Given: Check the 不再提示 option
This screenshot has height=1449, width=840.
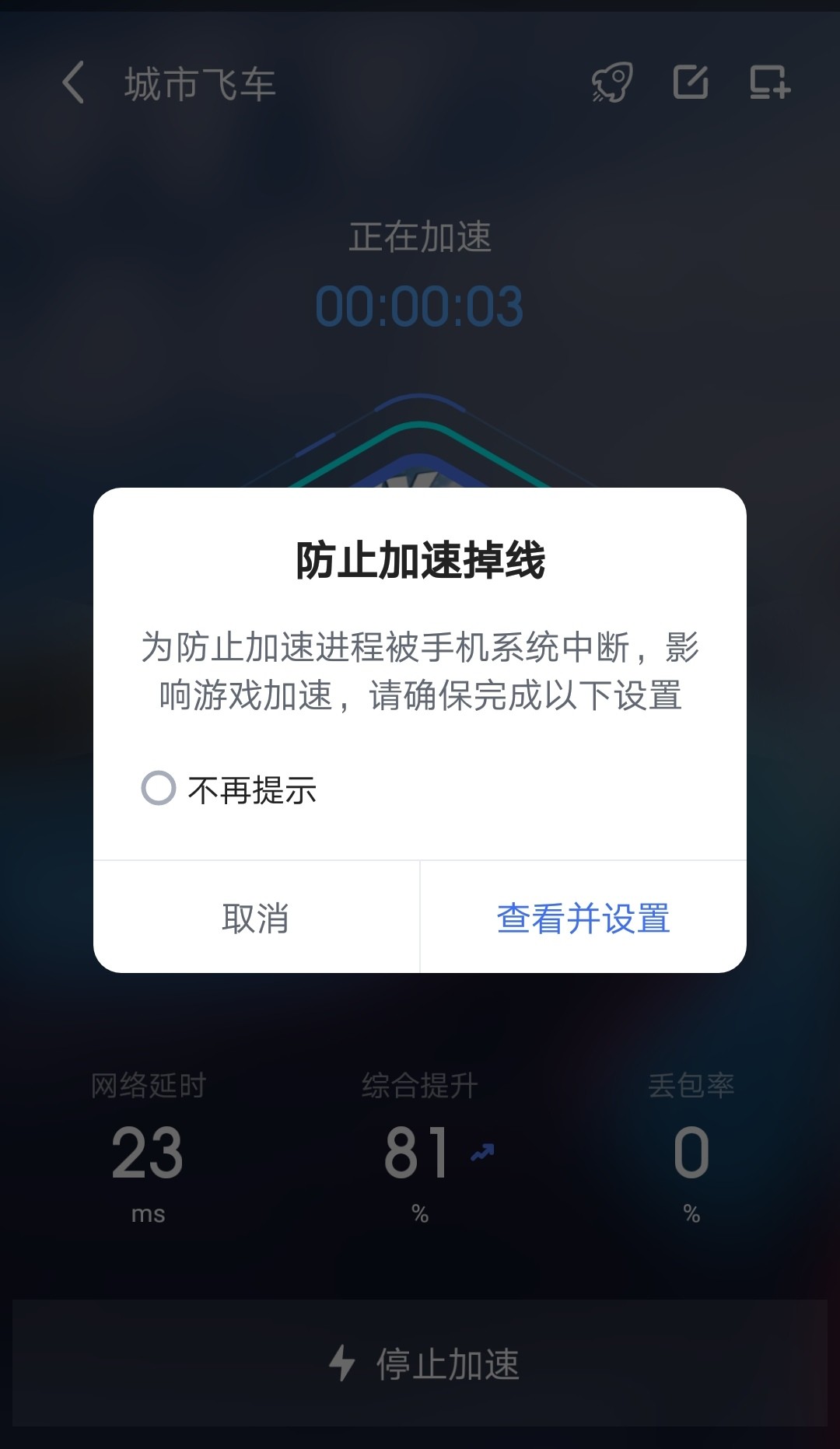Looking at the screenshot, I should tap(159, 789).
